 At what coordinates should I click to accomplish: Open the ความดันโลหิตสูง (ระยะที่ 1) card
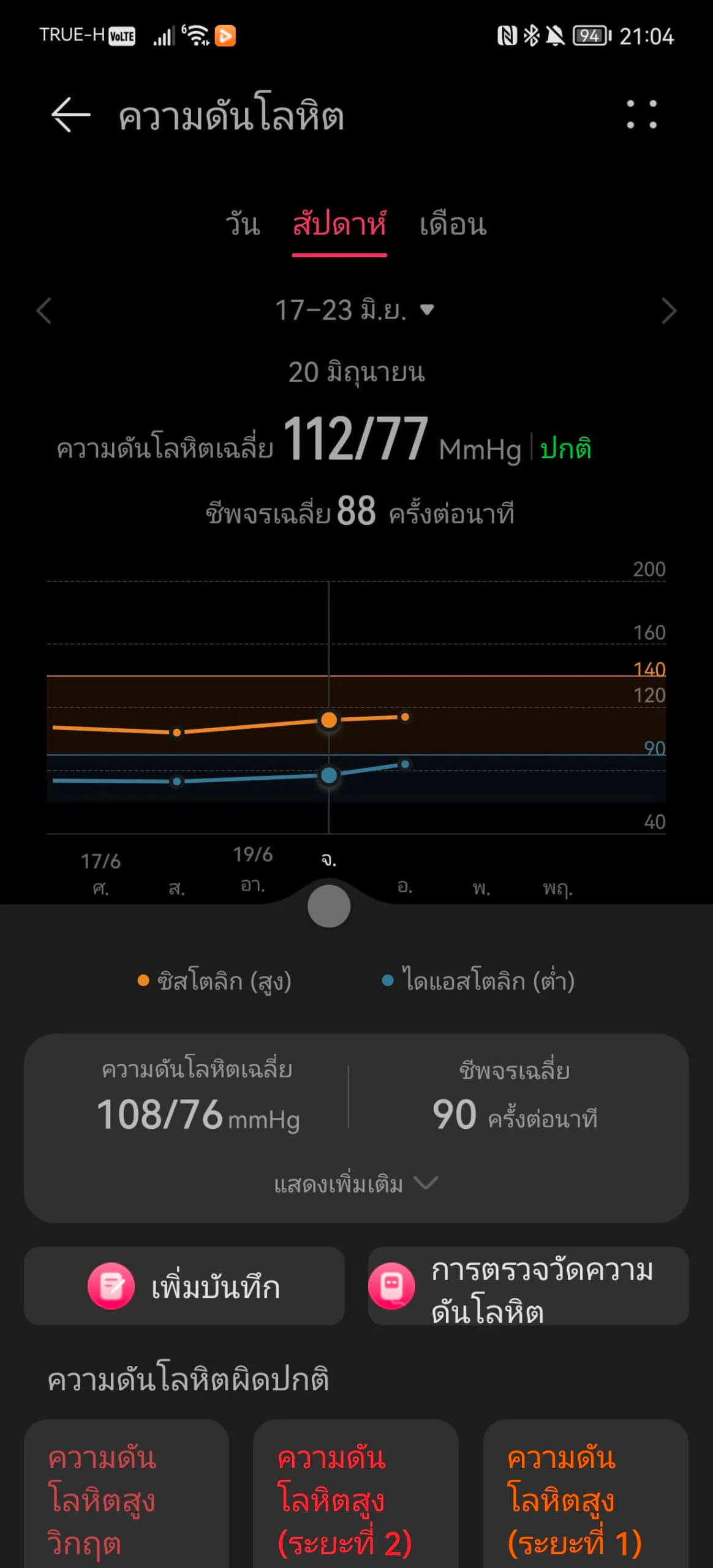[x=586, y=1494]
